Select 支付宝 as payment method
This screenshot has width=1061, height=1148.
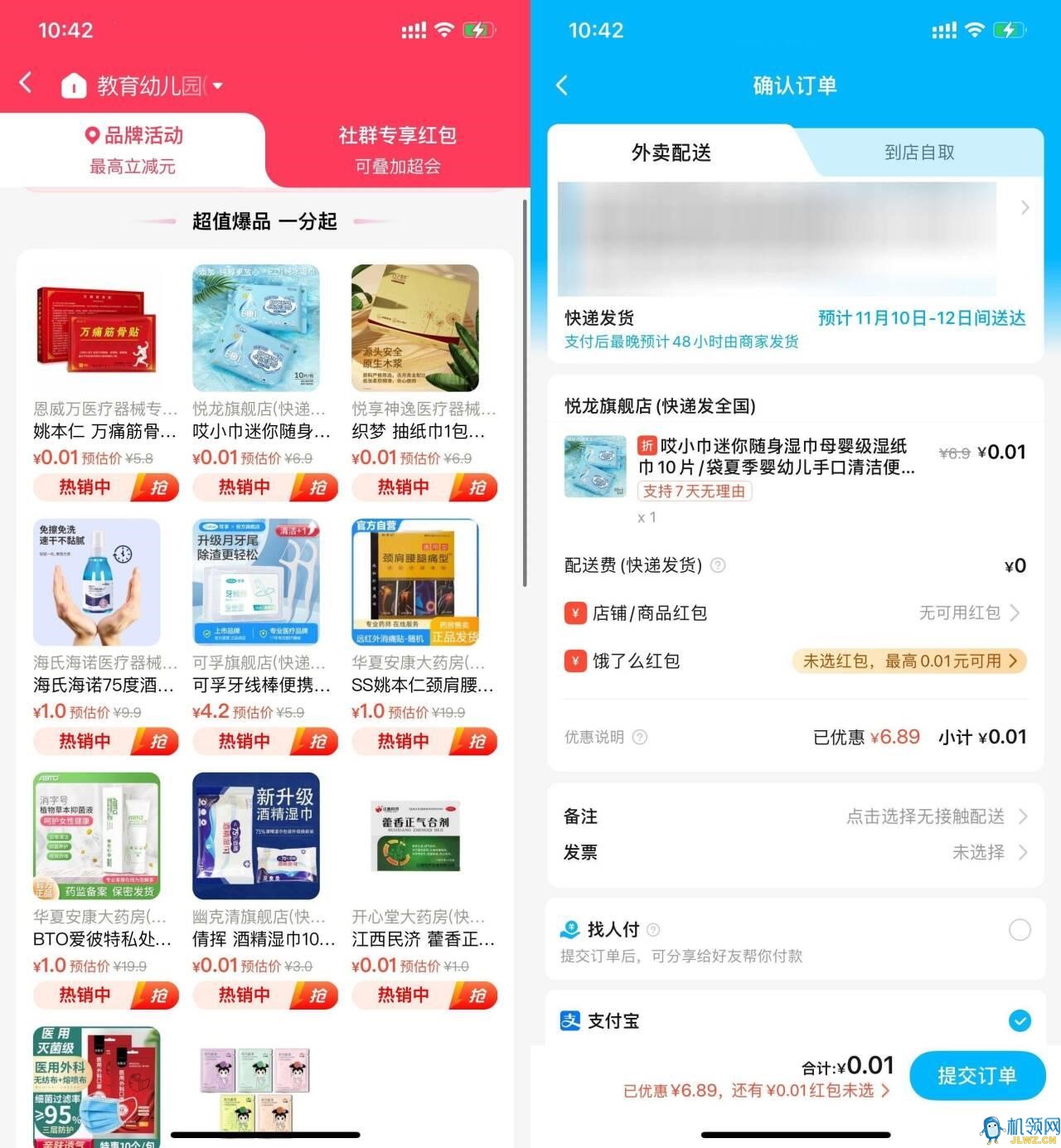point(1020,1021)
